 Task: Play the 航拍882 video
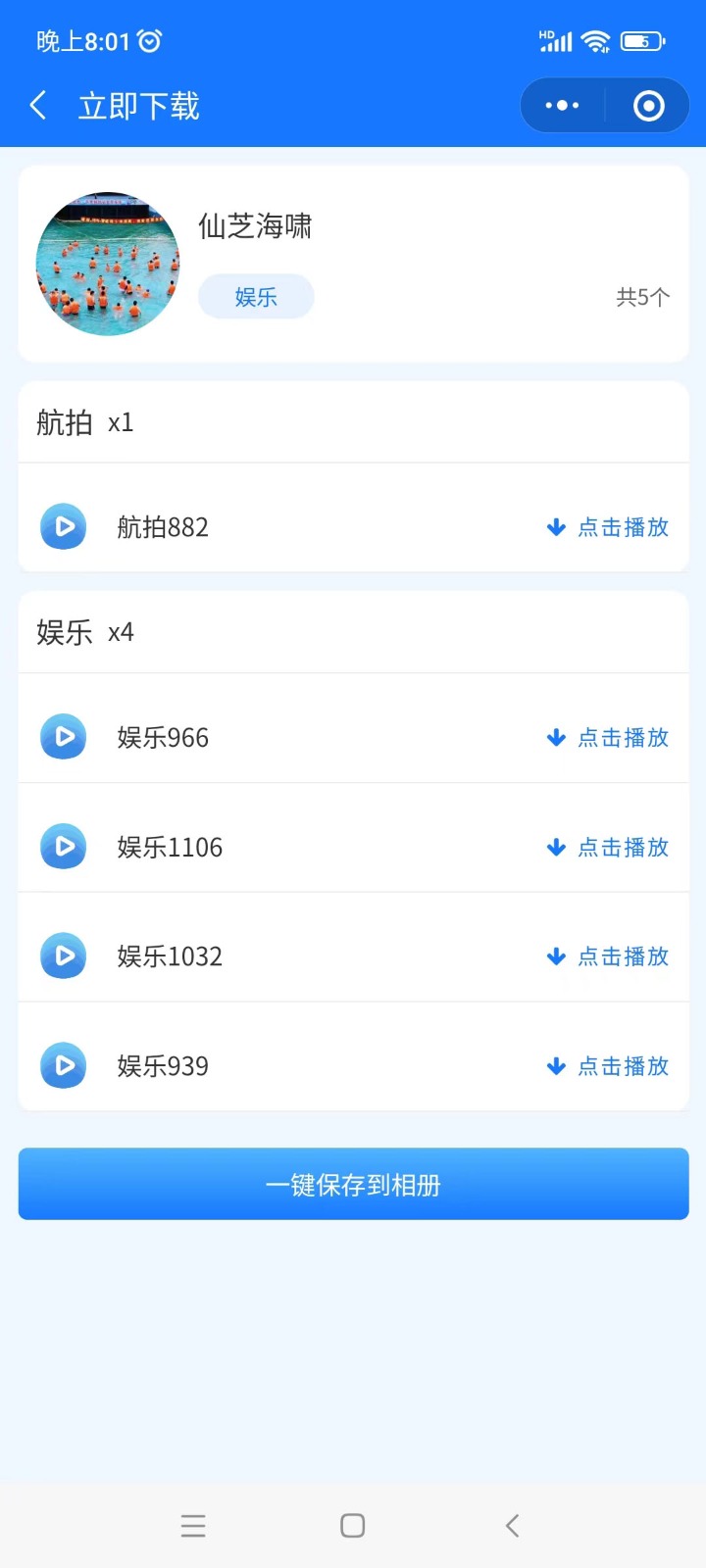point(64,526)
